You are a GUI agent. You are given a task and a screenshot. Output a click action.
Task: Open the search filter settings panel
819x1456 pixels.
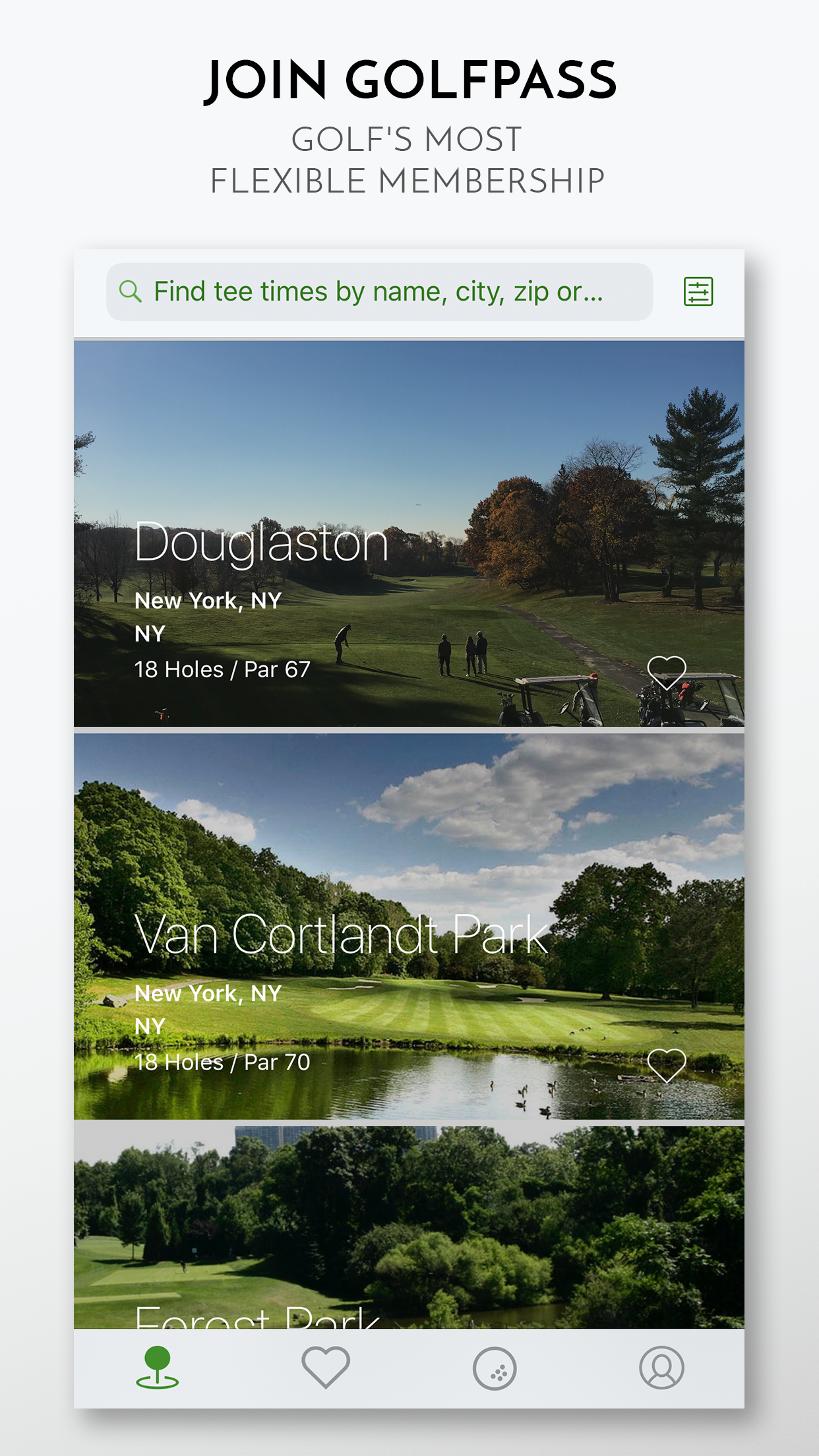(700, 291)
